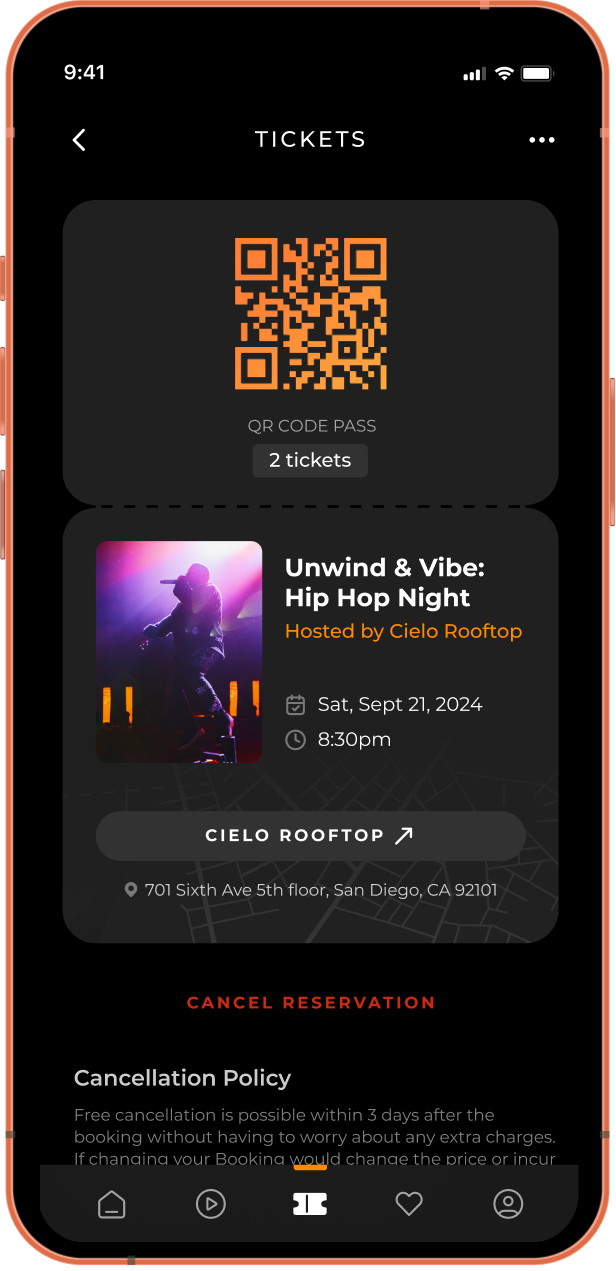Tap Cancel Reservation

point(311,1002)
